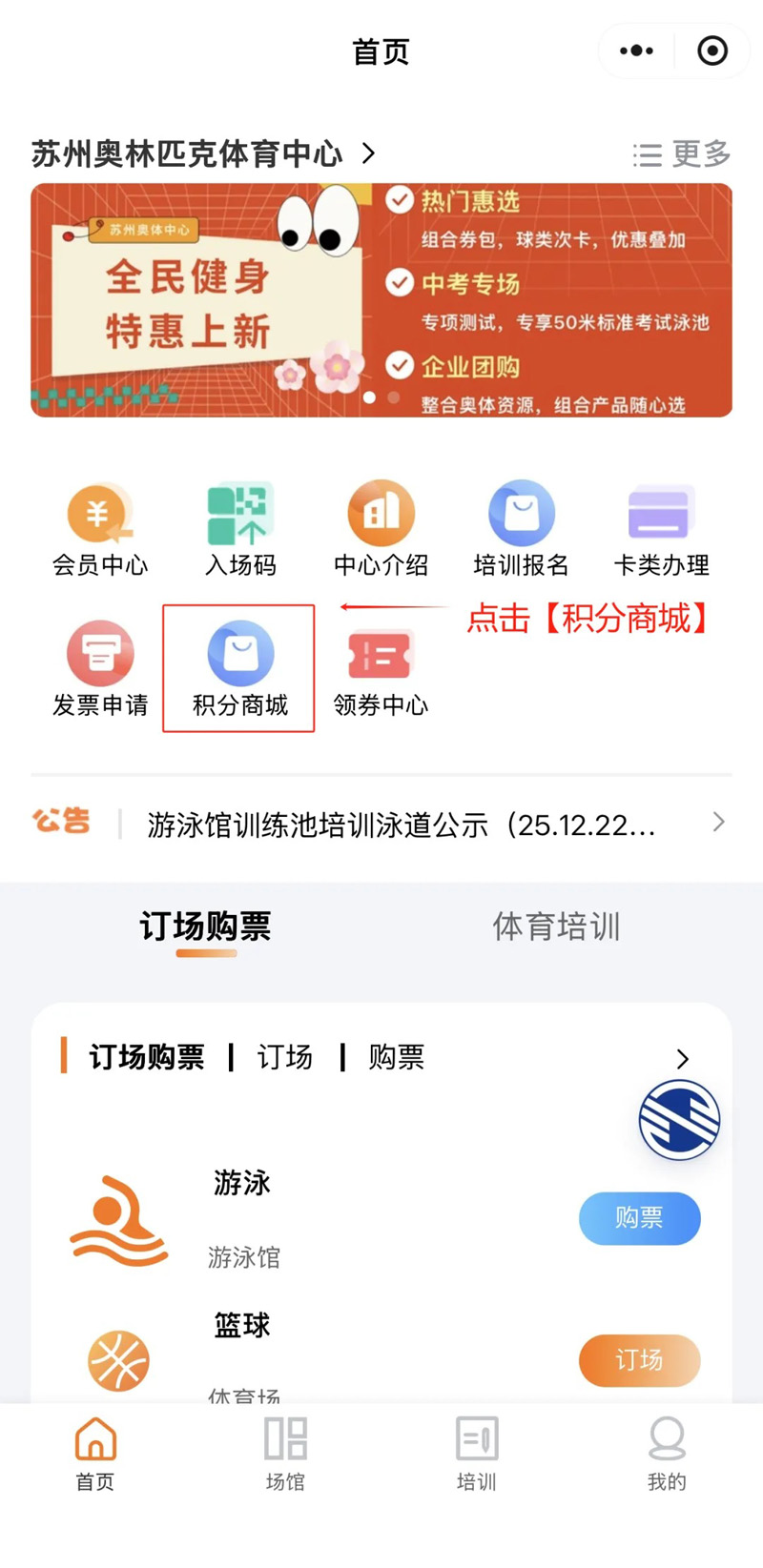Open the 全民健身特惠上新 banner
The height and width of the screenshot is (1568, 763).
coord(381,300)
